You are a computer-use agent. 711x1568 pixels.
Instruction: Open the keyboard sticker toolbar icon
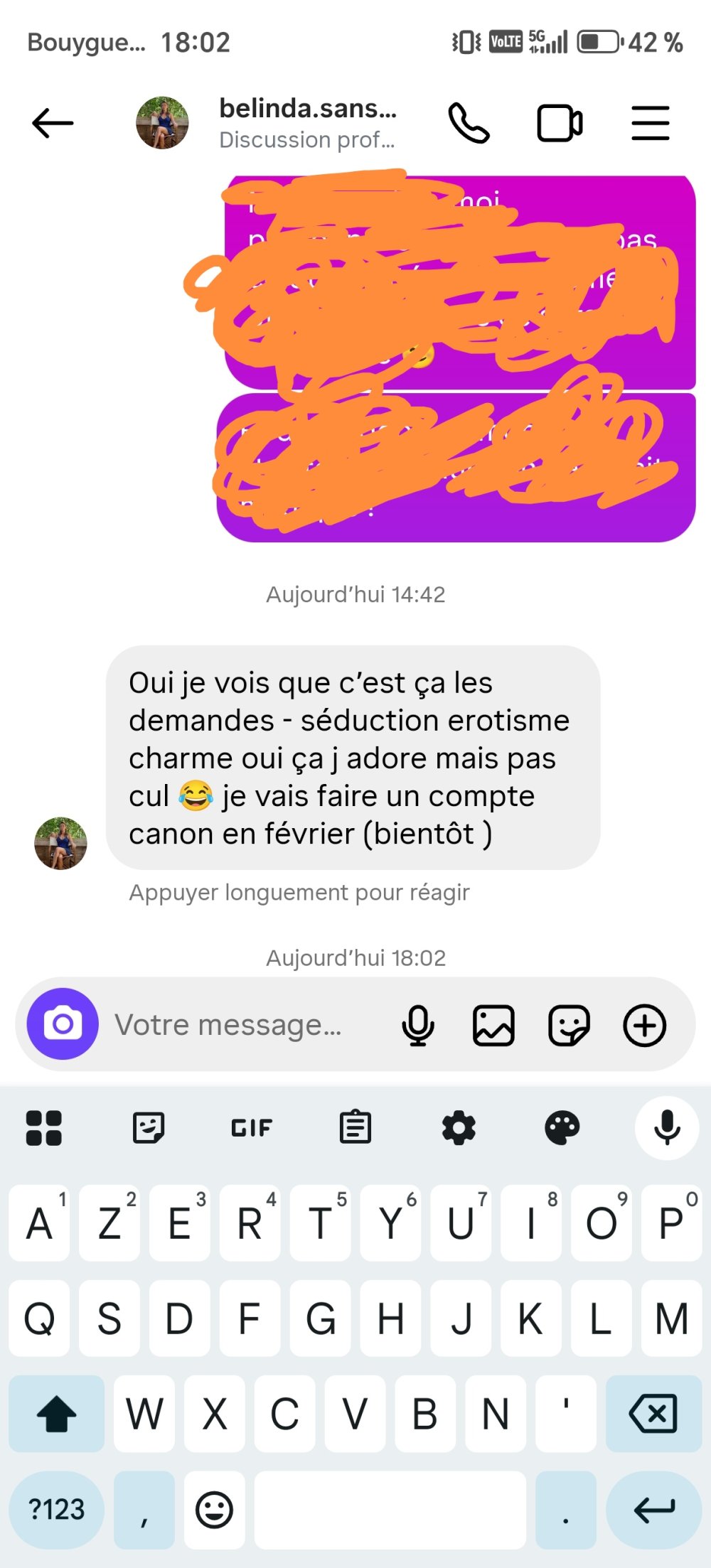tap(149, 1128)
